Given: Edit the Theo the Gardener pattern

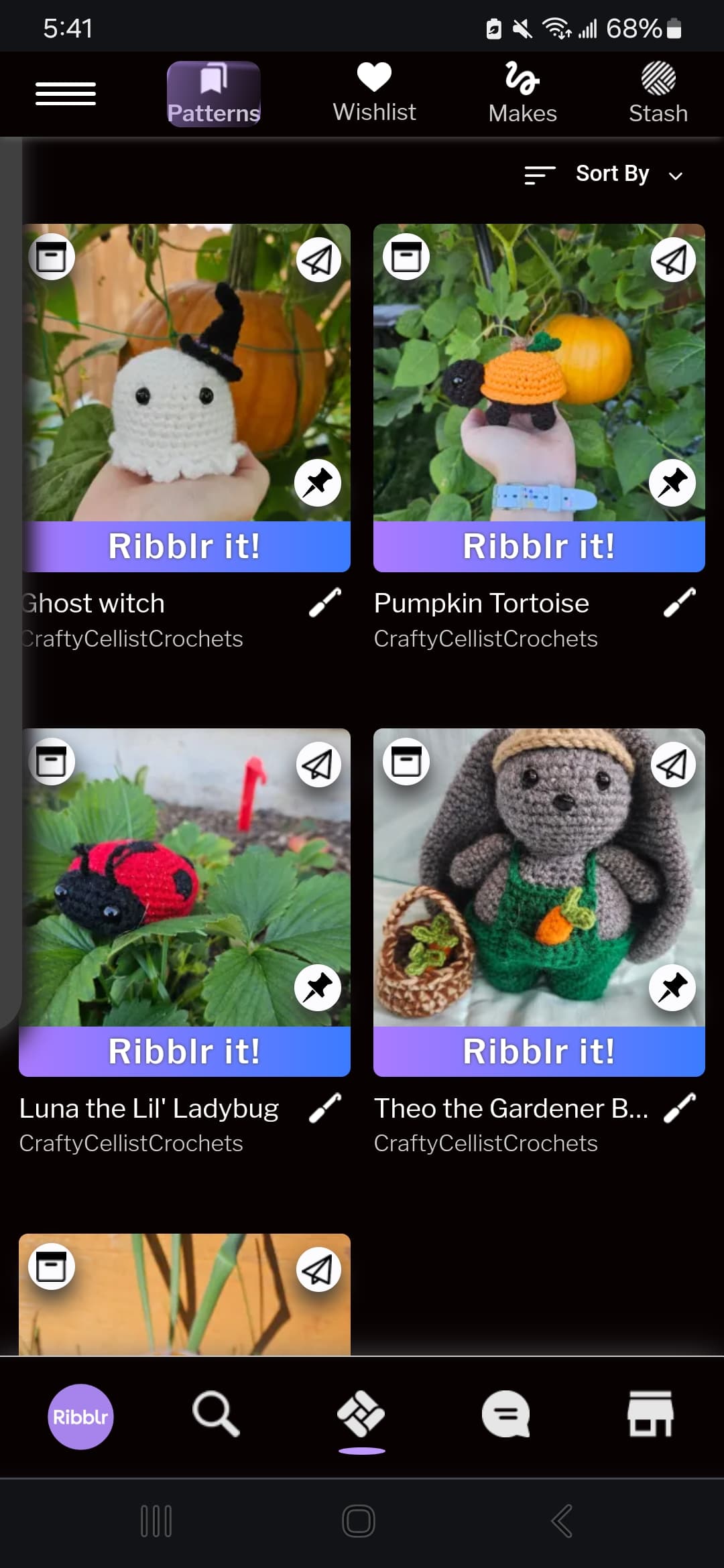Looking at the screenshot, I should (x=679, y=1107).
